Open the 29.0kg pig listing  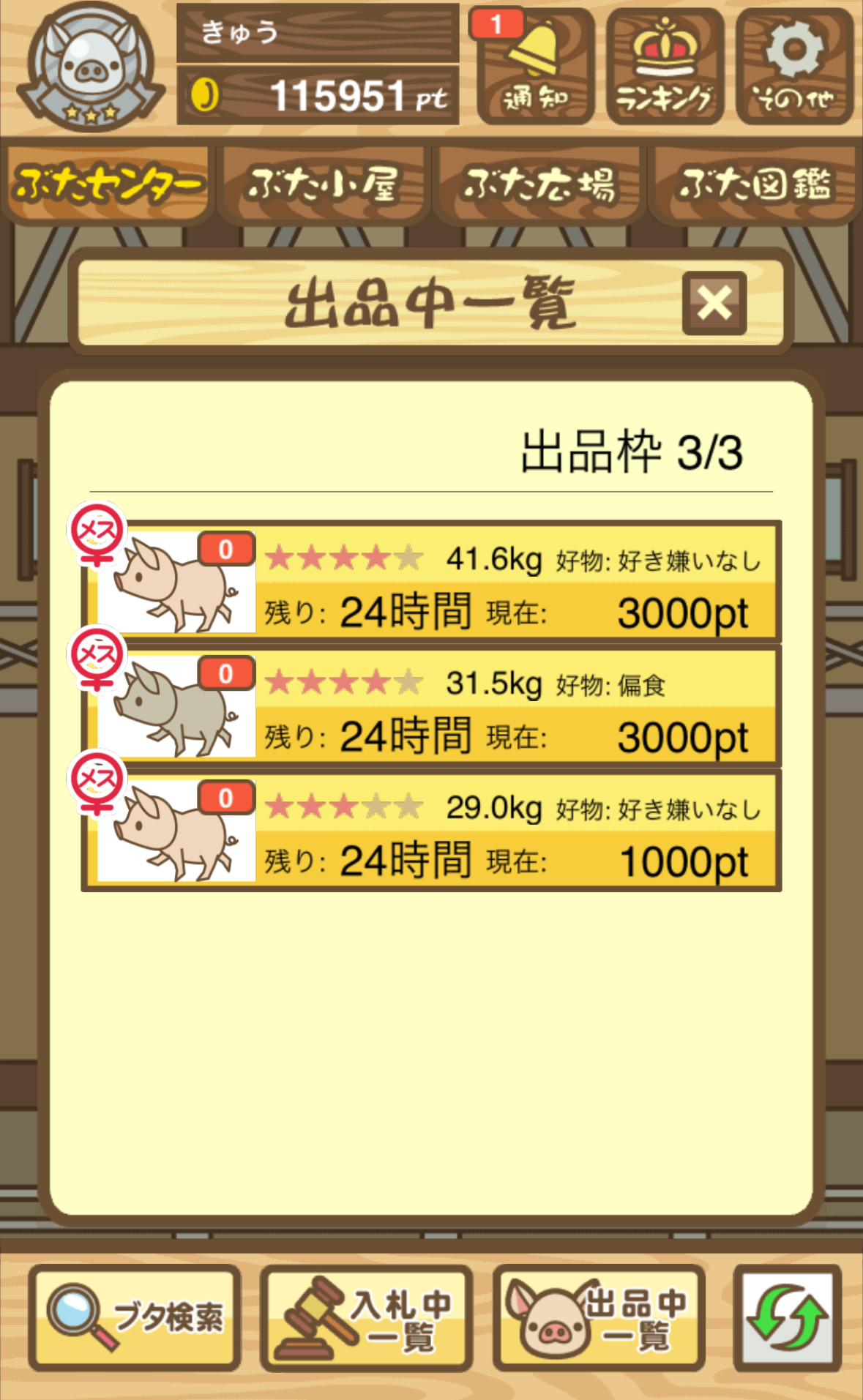point(432,831)
